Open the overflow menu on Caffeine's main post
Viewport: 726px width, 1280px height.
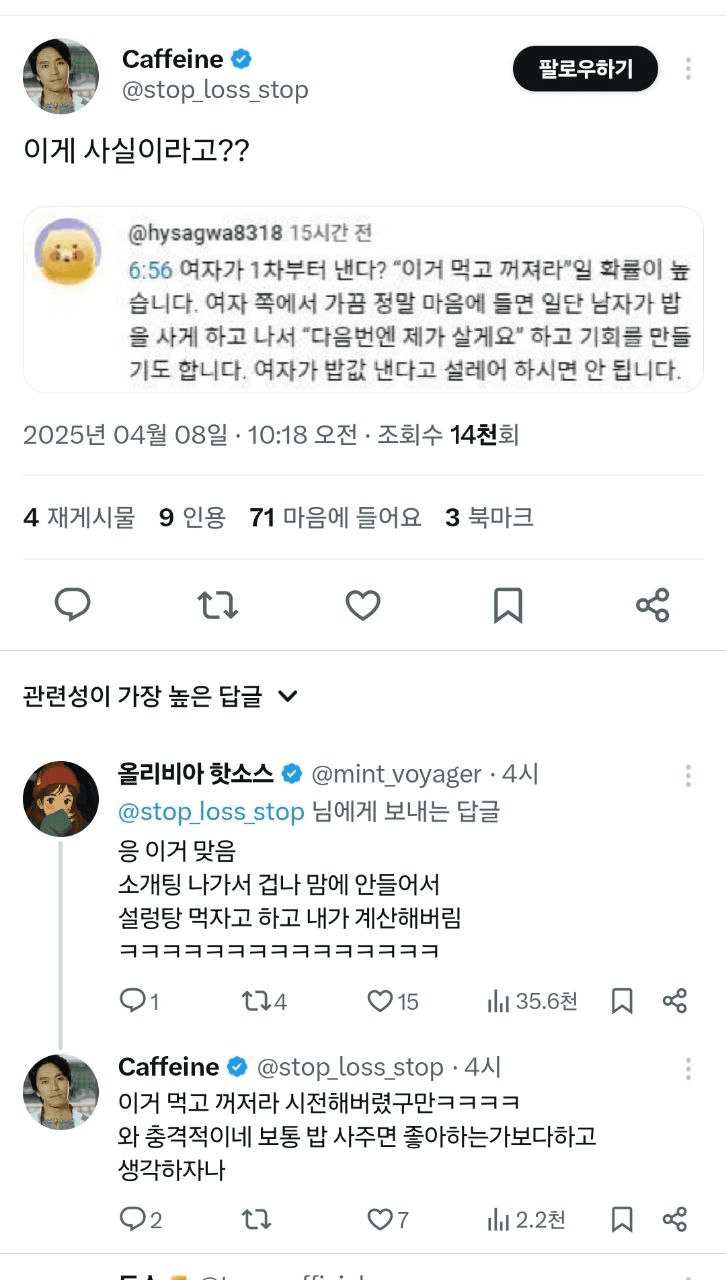688,69
